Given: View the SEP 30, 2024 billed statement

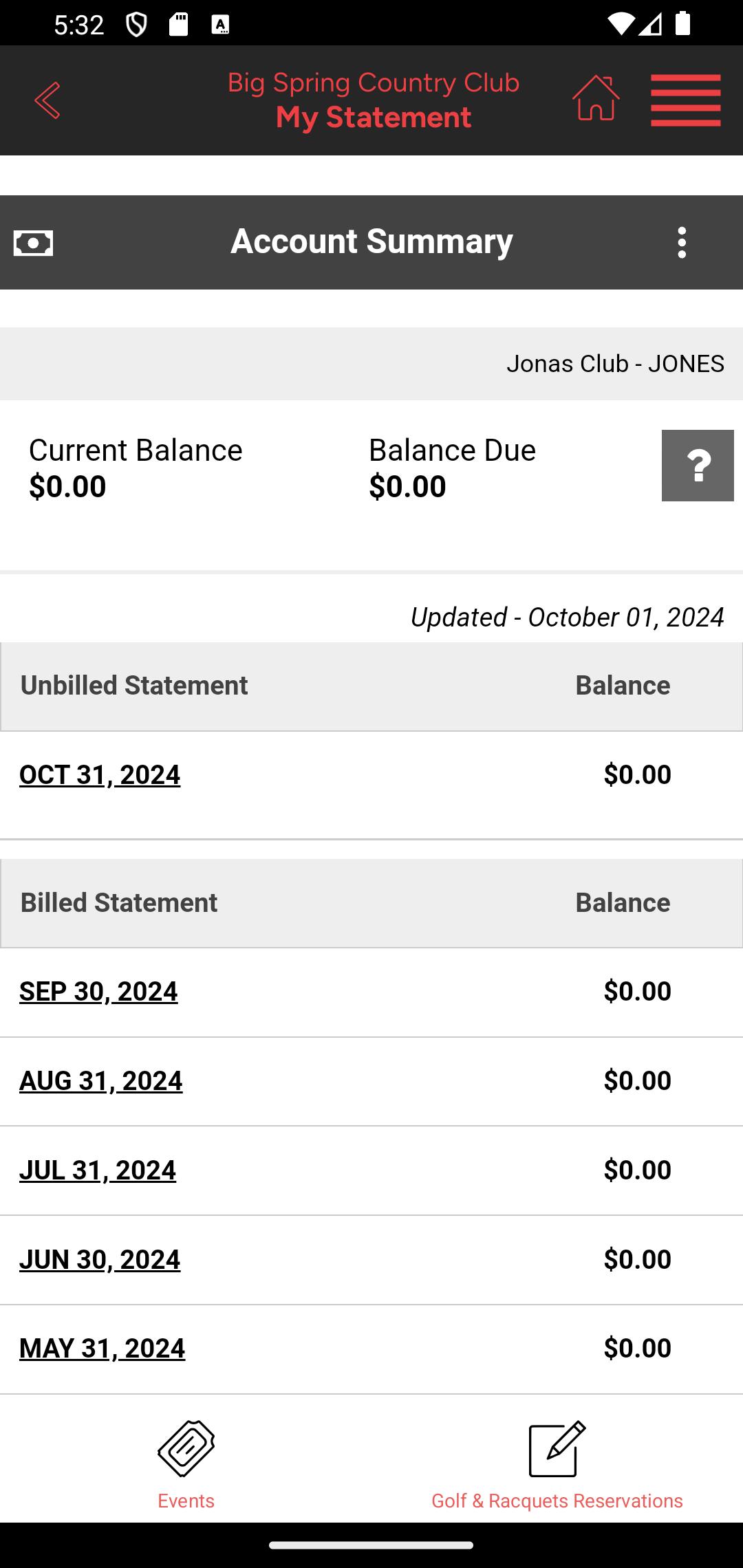Looking at the screenshot, I should 98,992.
